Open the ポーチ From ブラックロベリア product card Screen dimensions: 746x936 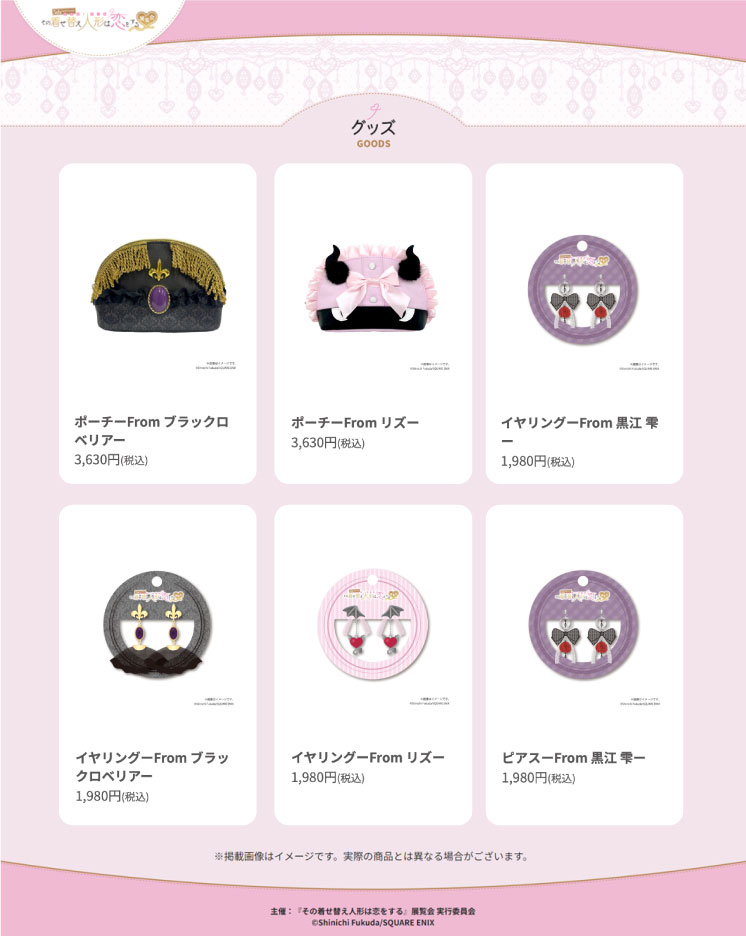[x=157, y=323]
